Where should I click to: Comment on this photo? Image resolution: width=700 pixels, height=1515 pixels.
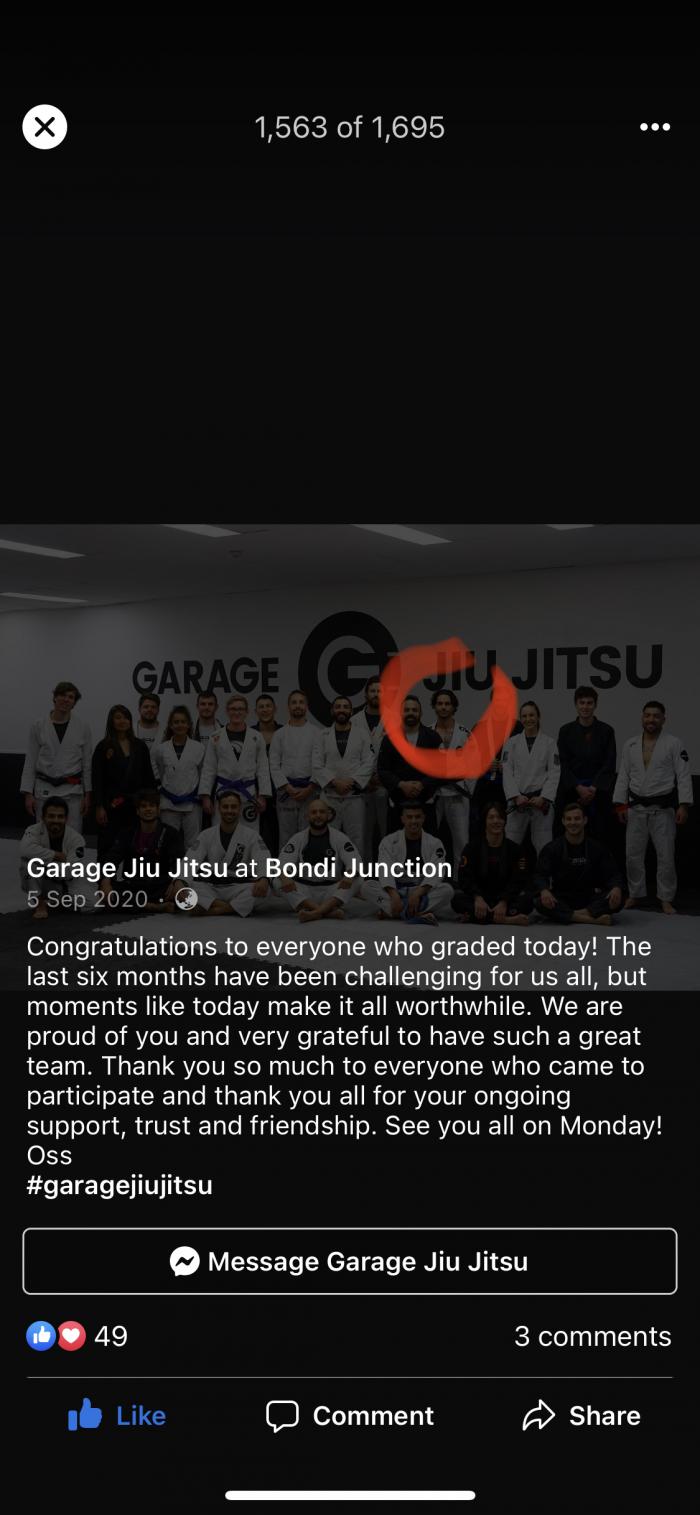coord(349,1415)
